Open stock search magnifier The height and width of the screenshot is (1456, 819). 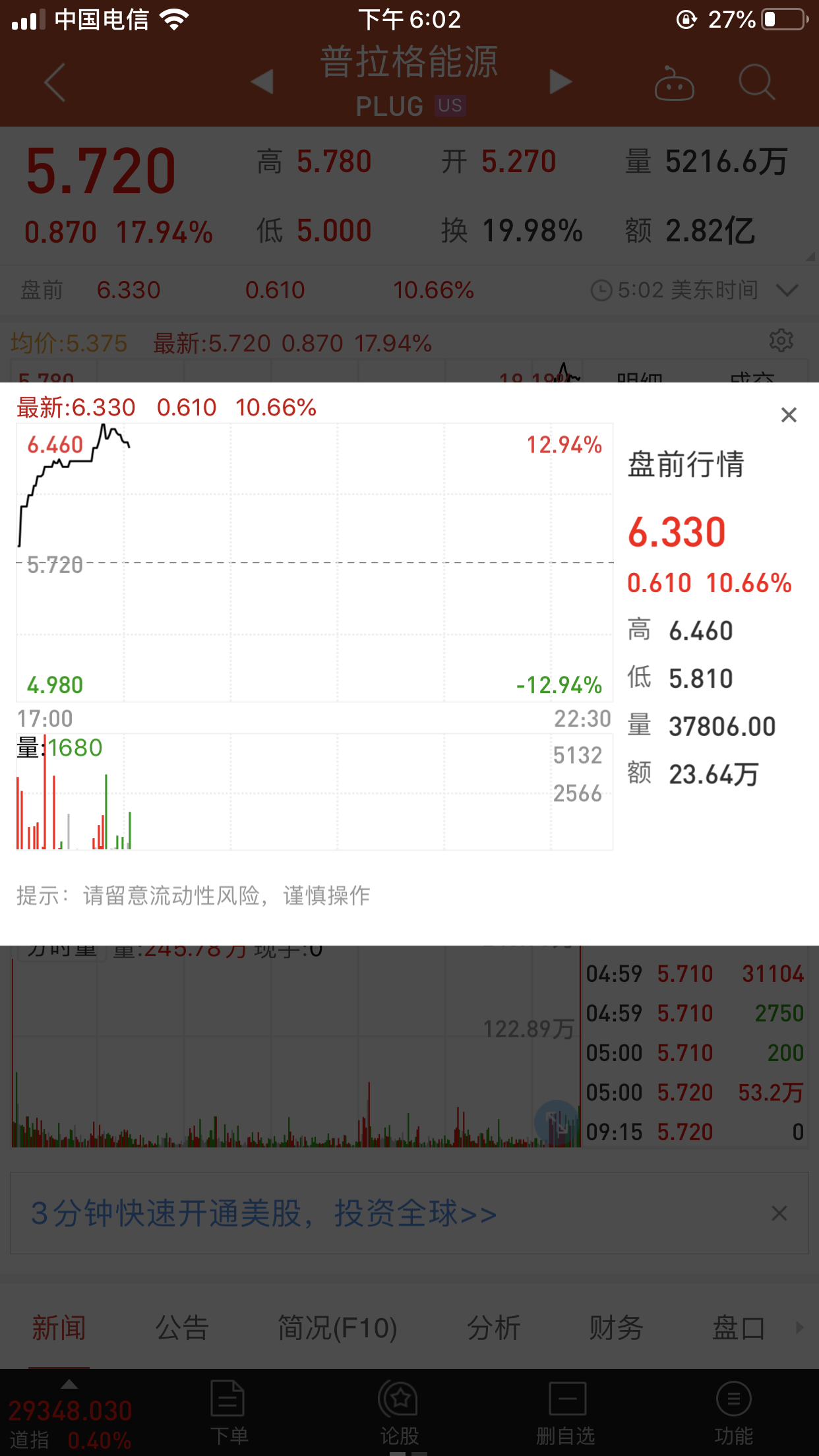(756, 82)
